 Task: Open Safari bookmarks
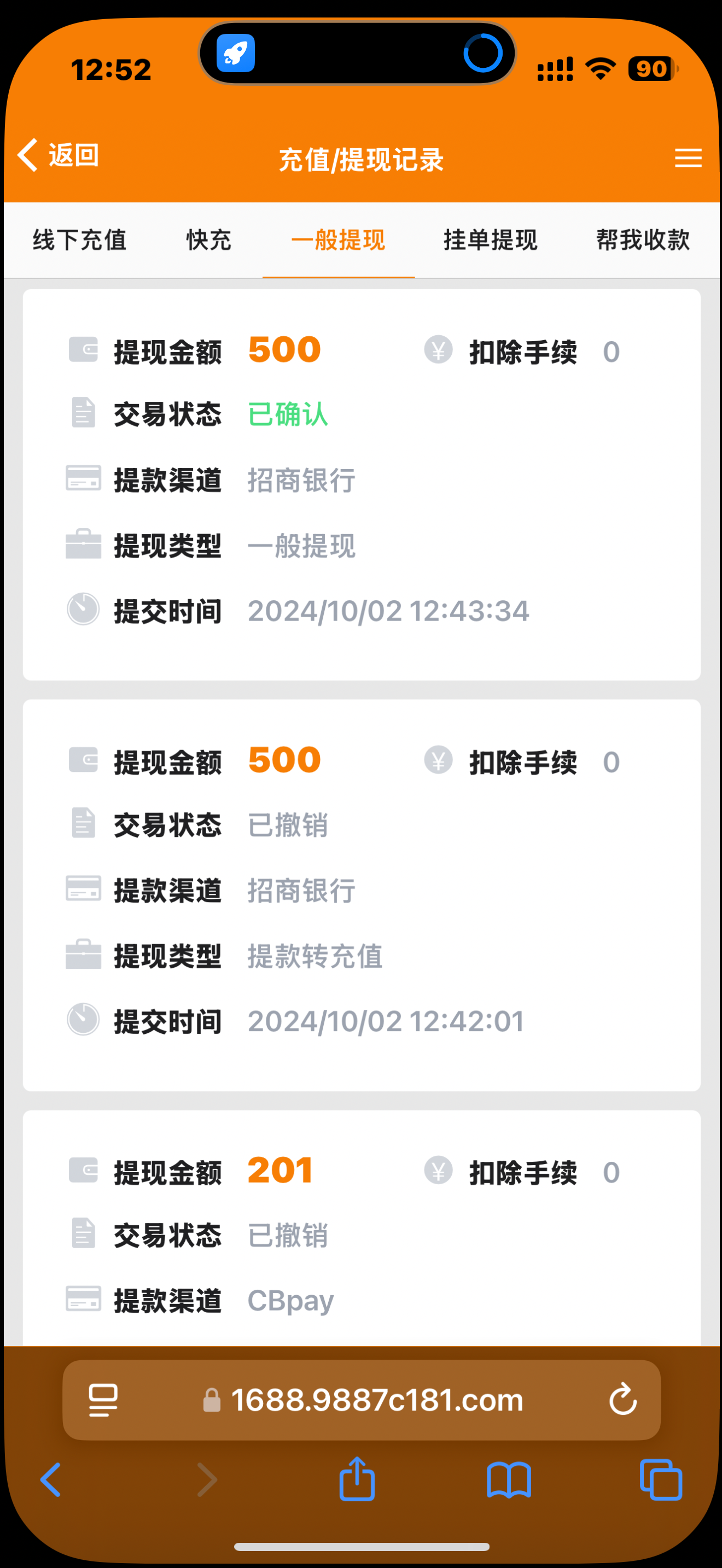509,1480
